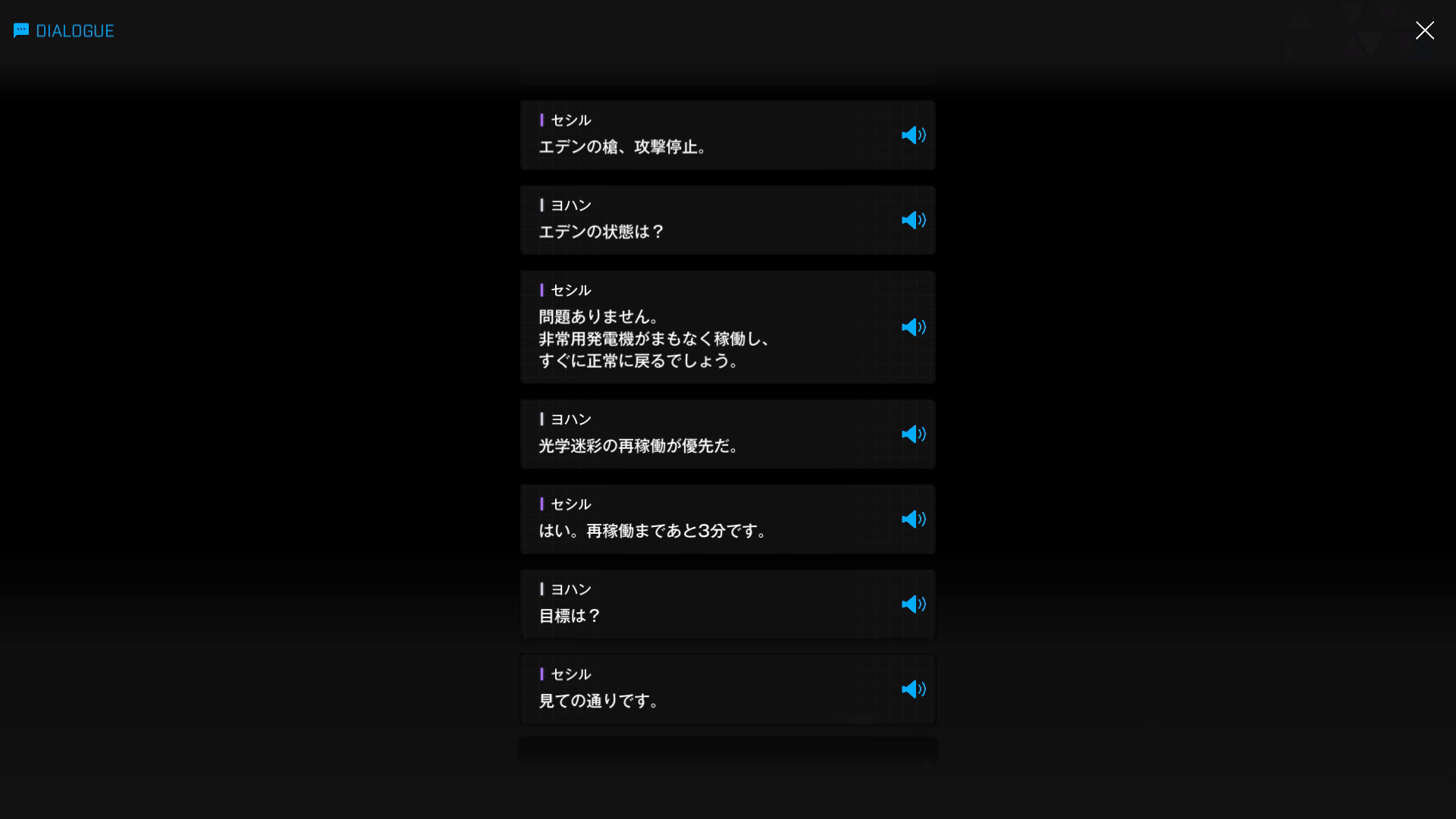Play audio for 'はい。再稼働まであと3分です。'
This screenshot has height=819, width=1456.
[x=913, y=519]
